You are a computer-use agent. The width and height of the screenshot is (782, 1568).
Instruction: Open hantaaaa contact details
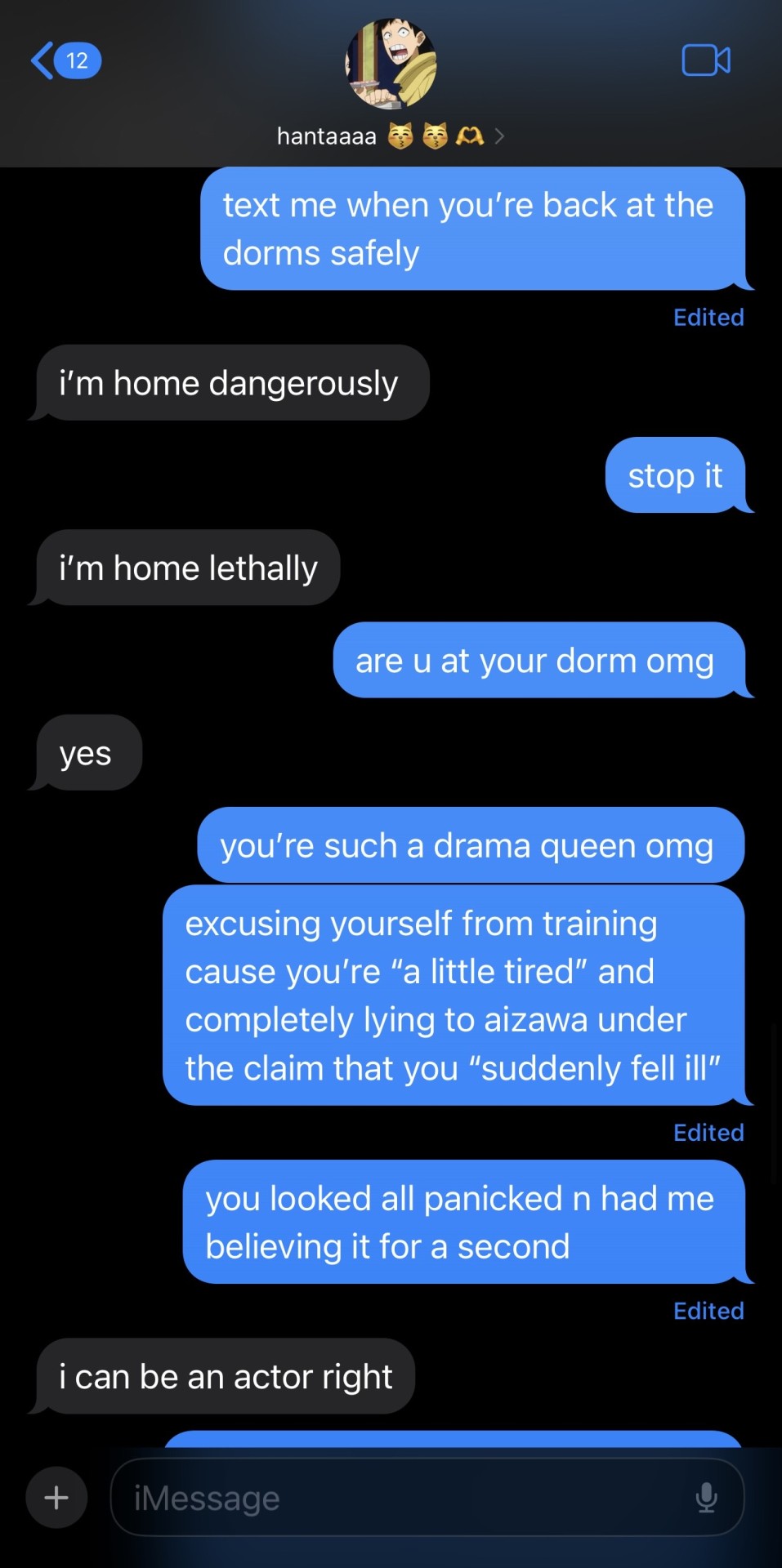tap(391, 136)
